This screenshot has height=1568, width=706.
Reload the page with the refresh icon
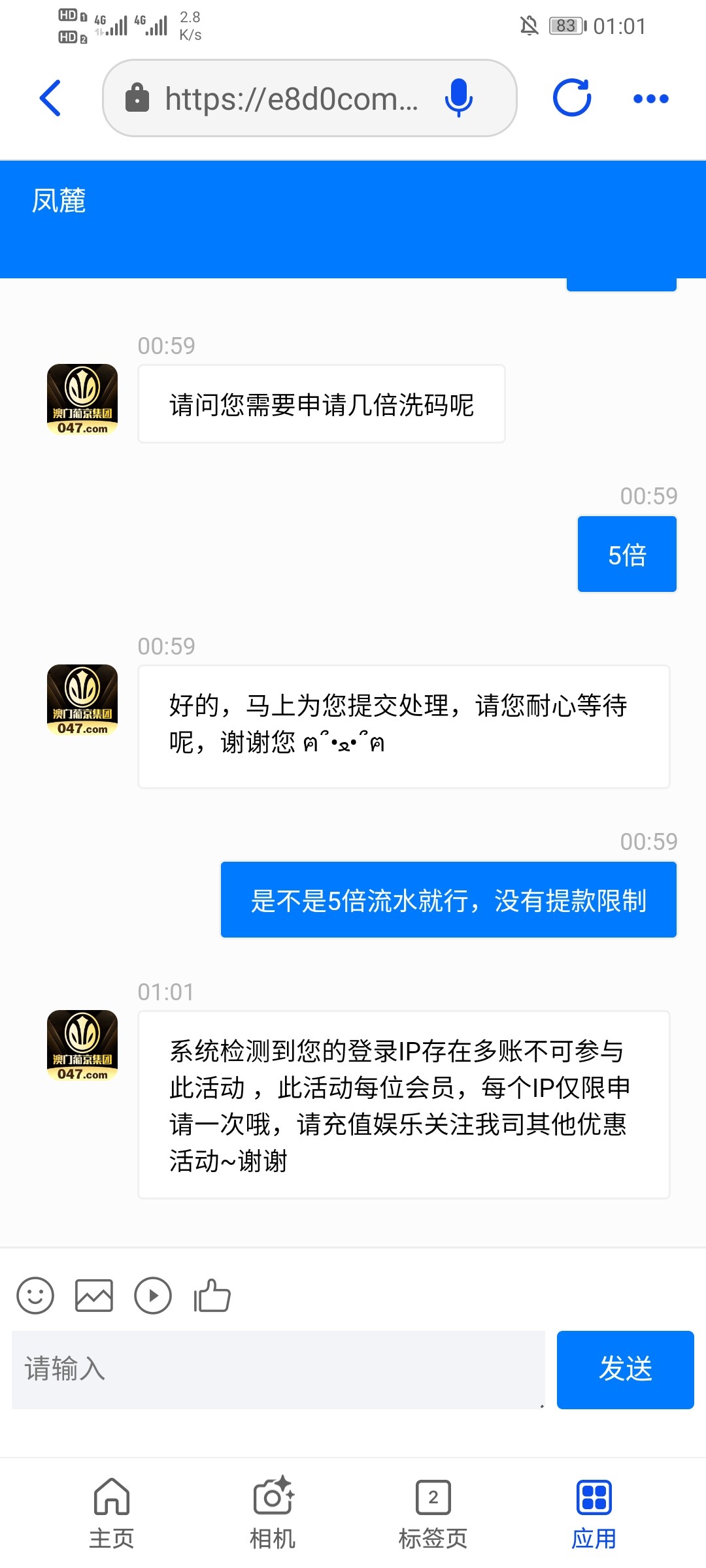pyautogui.click(x=572, y=98)
